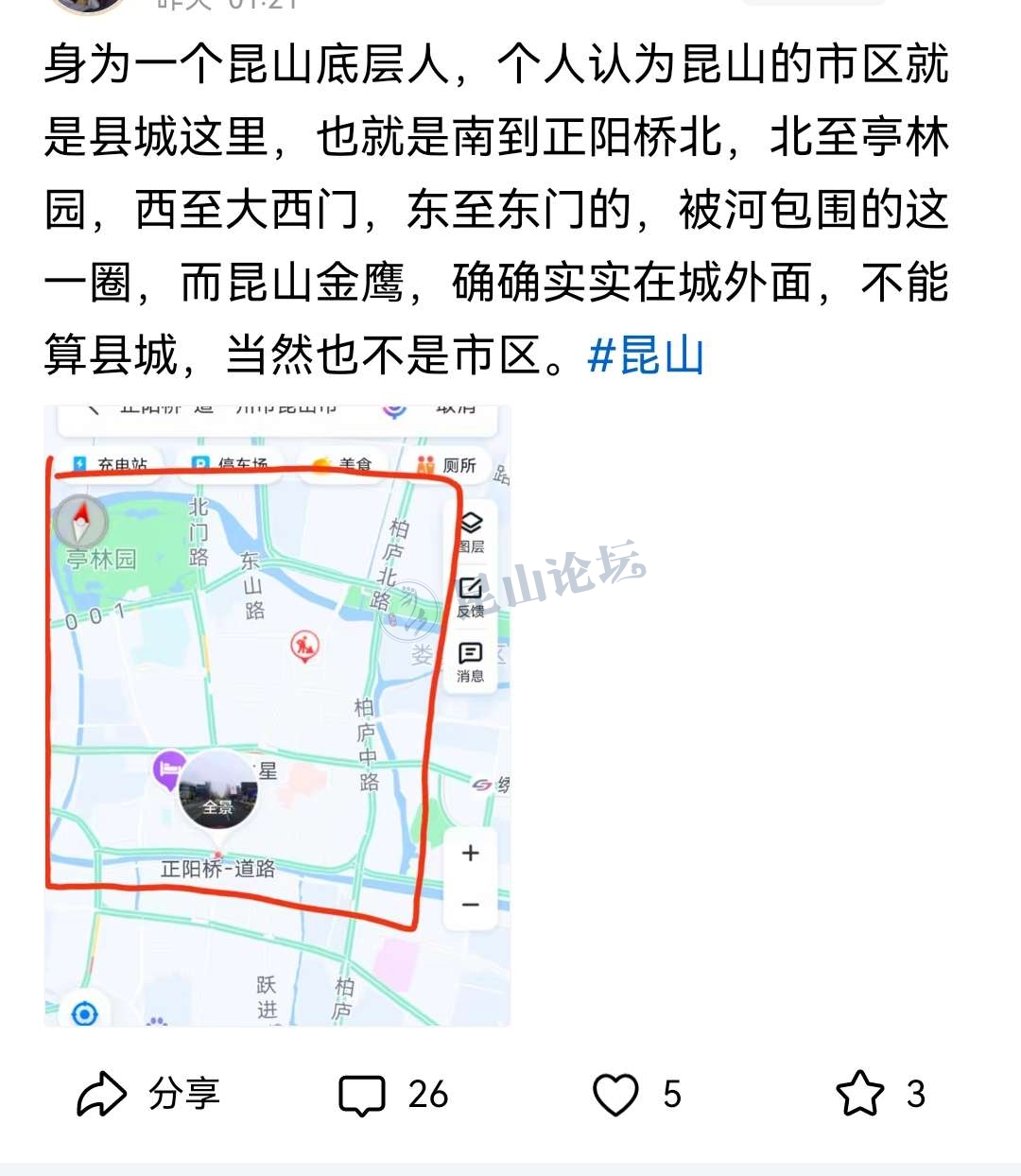Open the comments with 26 replies
Image resolution: width=1021 pixels, height=1176 pixels.
tap(392, 1095)
